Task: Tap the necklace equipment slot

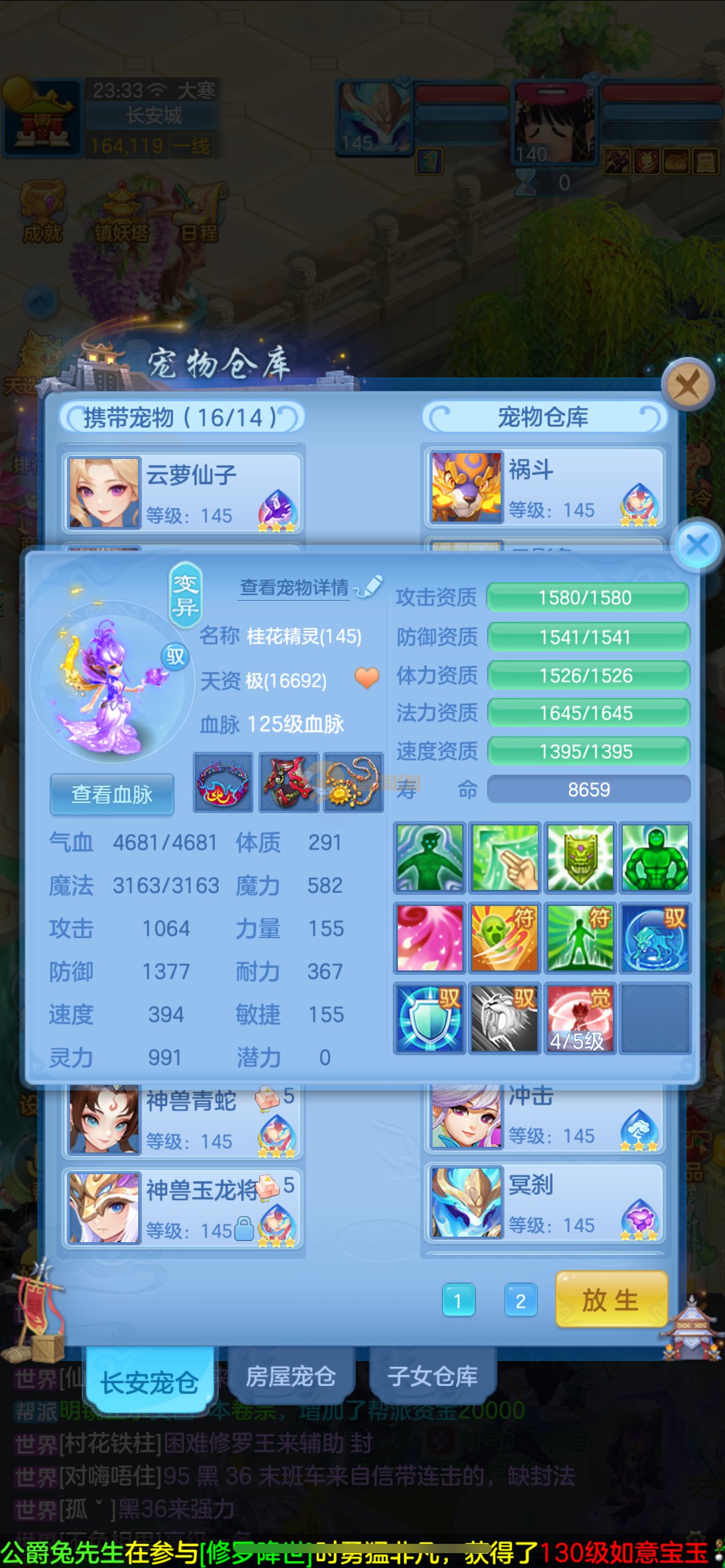Action: coord(353,782)
